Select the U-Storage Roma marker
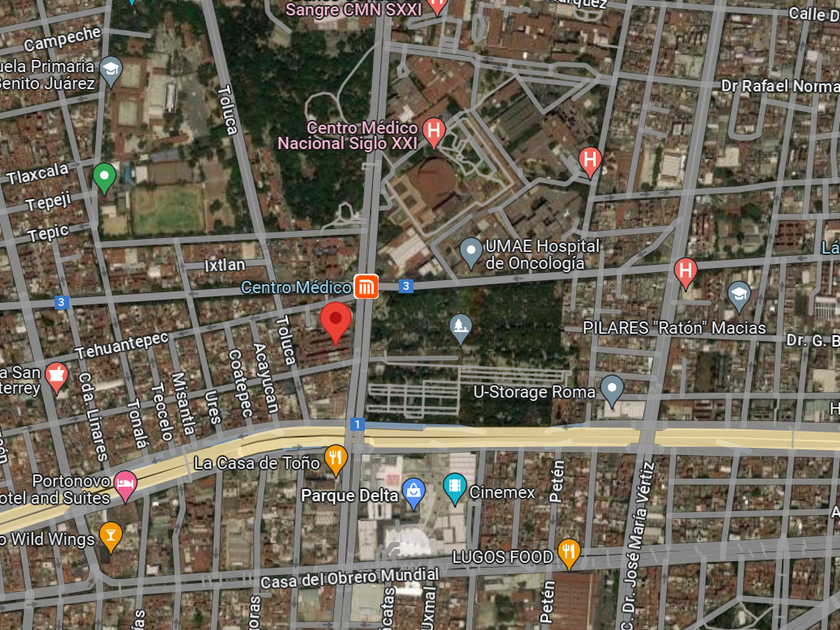 (x=612, y=391)
